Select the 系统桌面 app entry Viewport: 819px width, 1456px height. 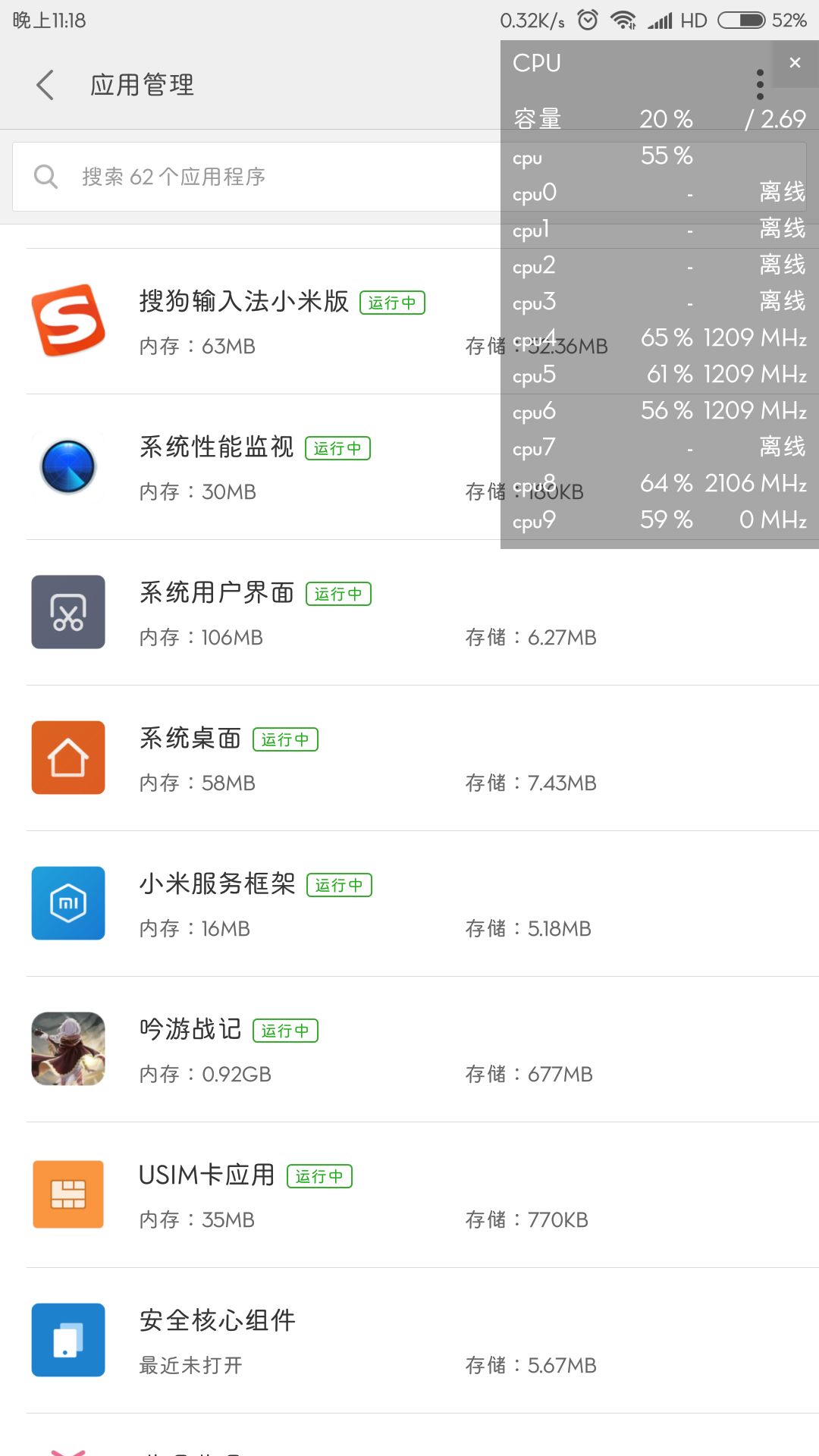tap(409, 758)
